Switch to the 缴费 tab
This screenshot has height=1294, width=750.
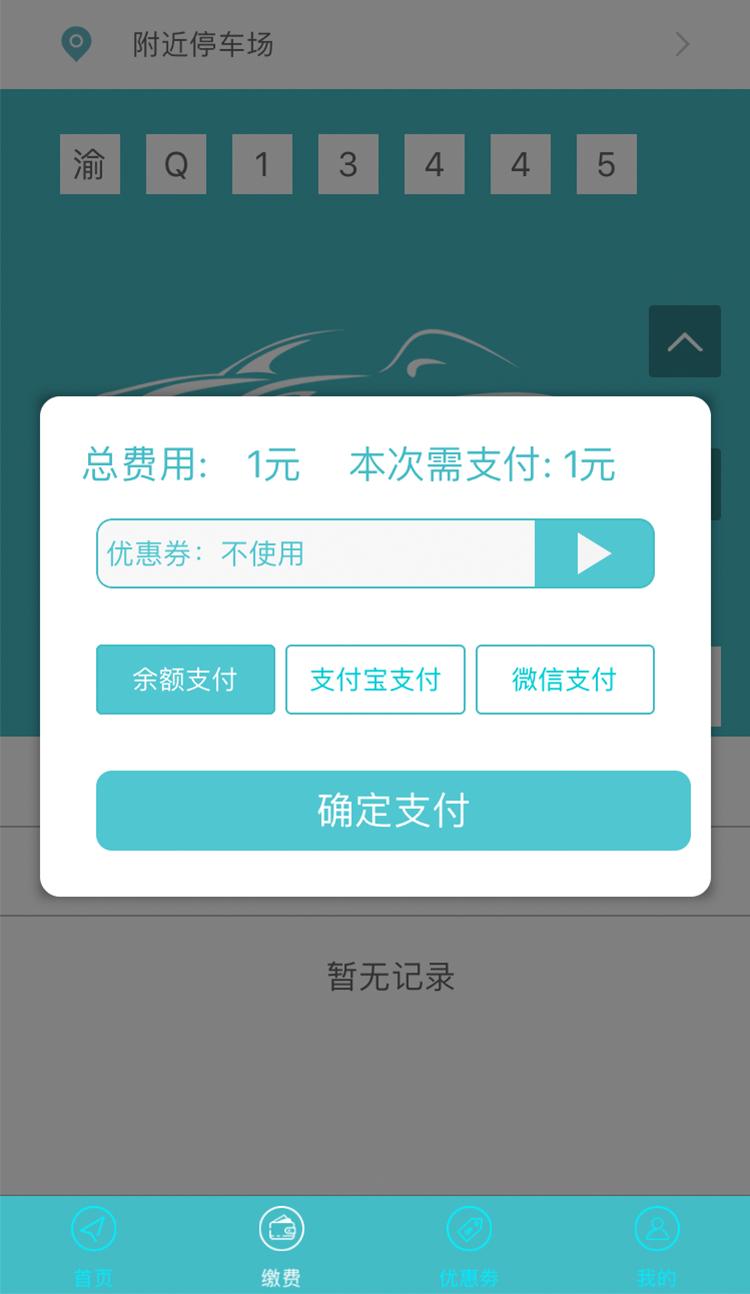tap(281, 1244)
